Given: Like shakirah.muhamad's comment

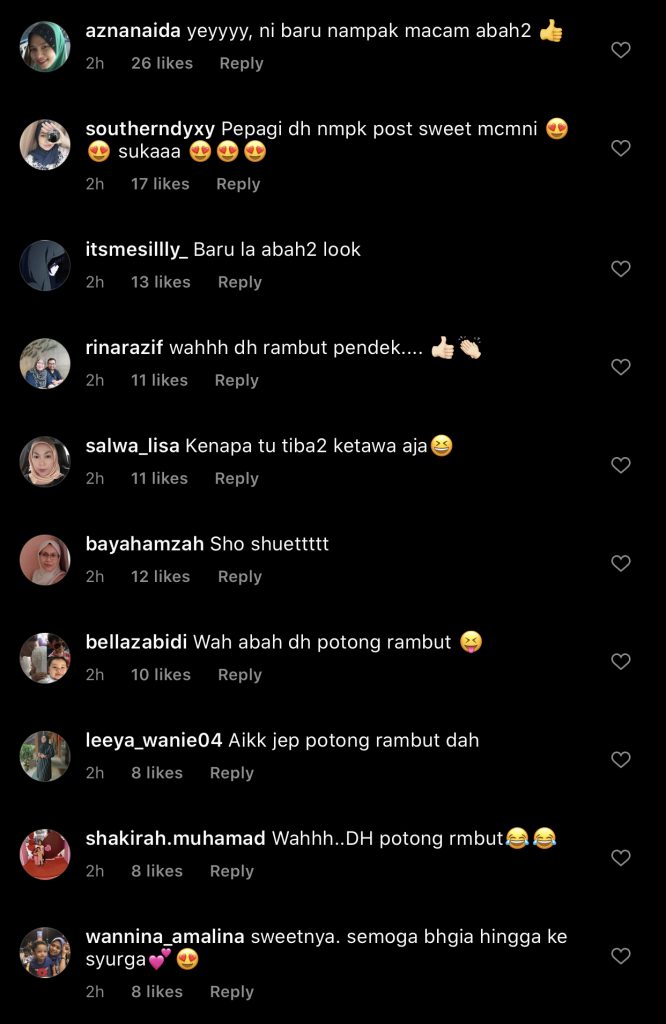Looking at the screenshot, I should pyautogui.click(x=621, y=857).
